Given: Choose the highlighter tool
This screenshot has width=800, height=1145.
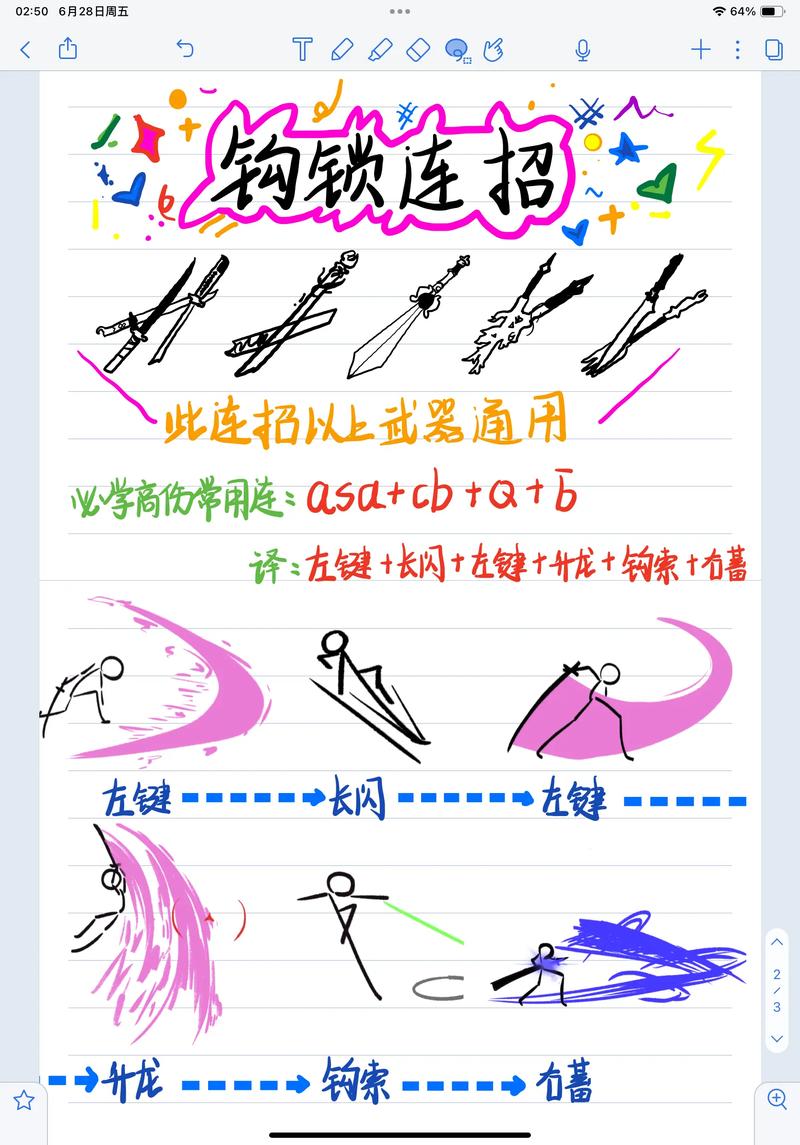Looking at the screenshot, I should point(380,49).
